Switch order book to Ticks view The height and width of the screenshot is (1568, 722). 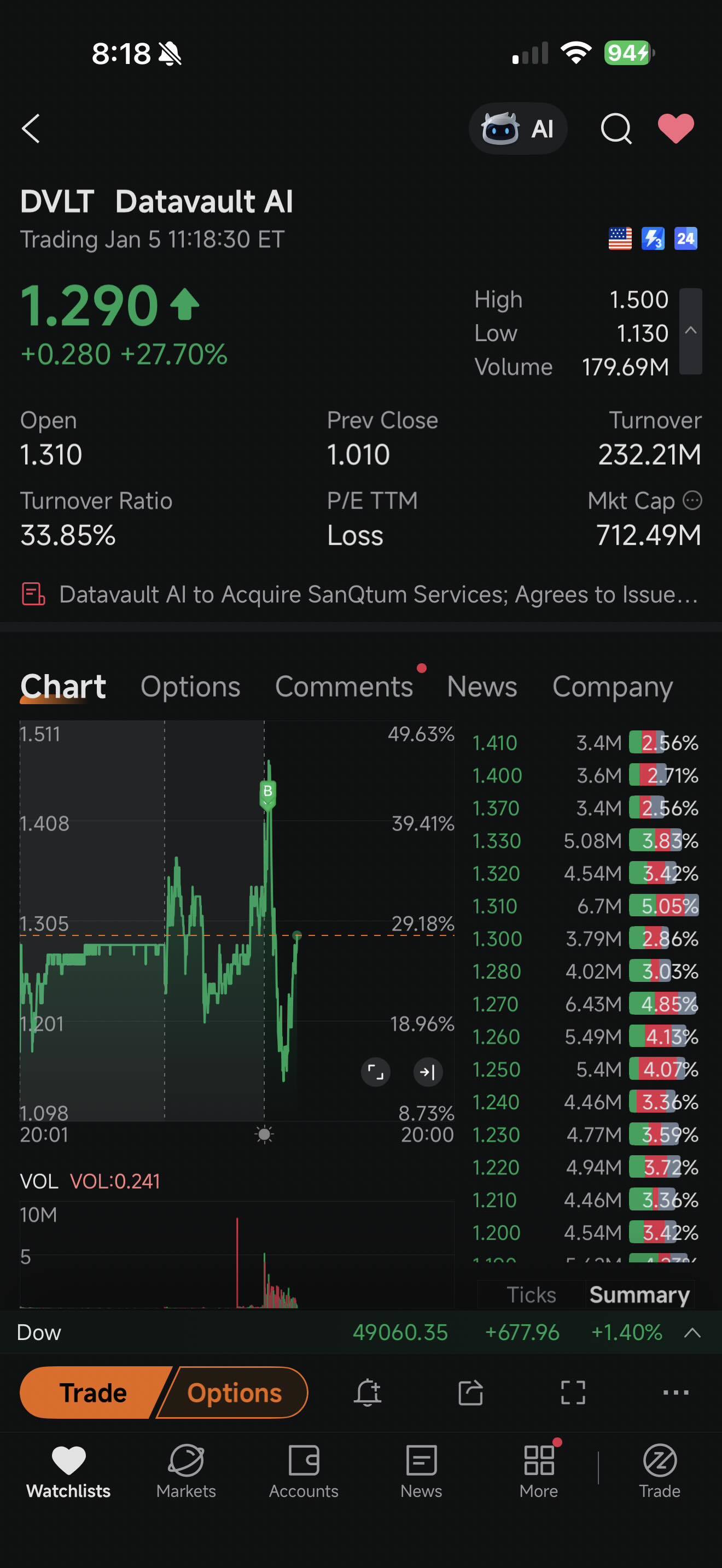531,1295
